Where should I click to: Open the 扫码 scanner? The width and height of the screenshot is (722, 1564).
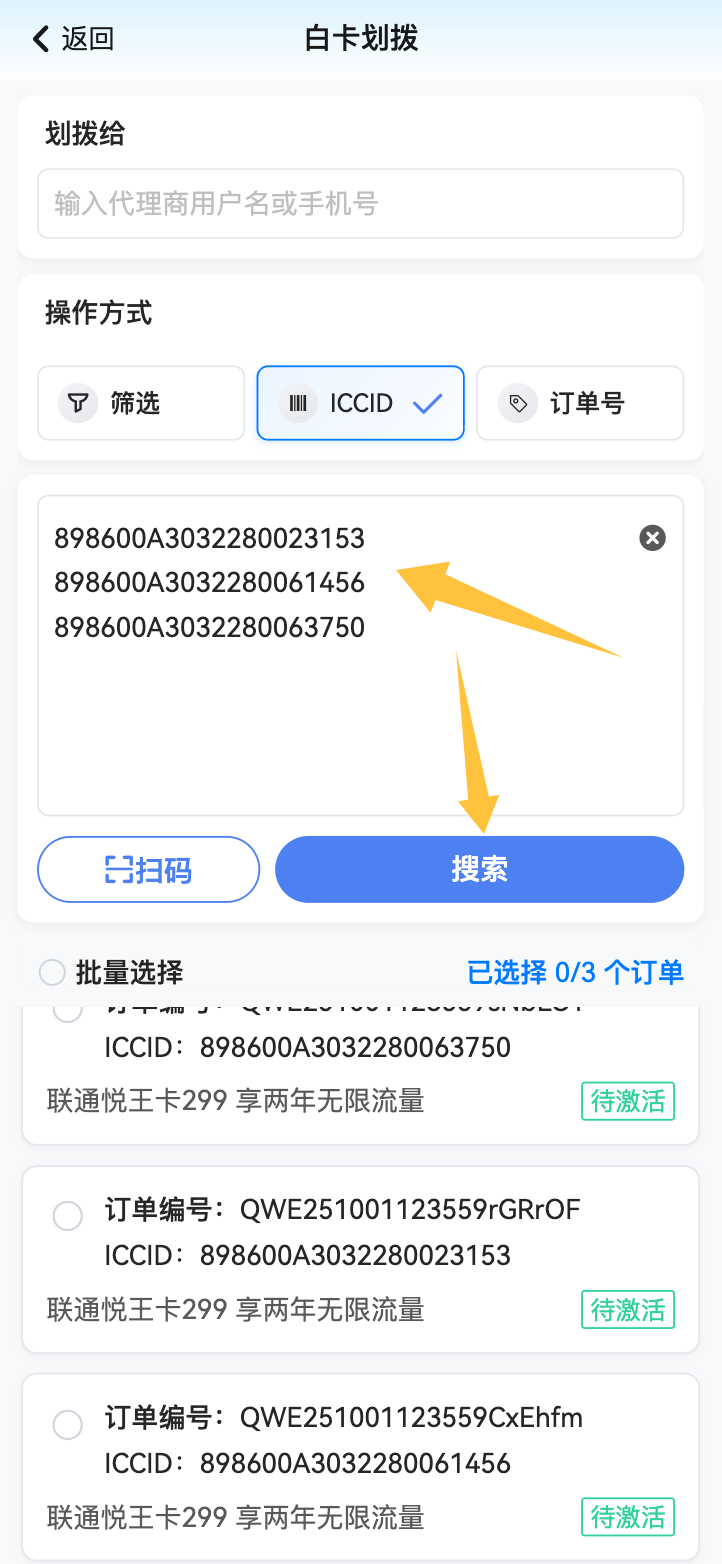[x=148, y=869]
